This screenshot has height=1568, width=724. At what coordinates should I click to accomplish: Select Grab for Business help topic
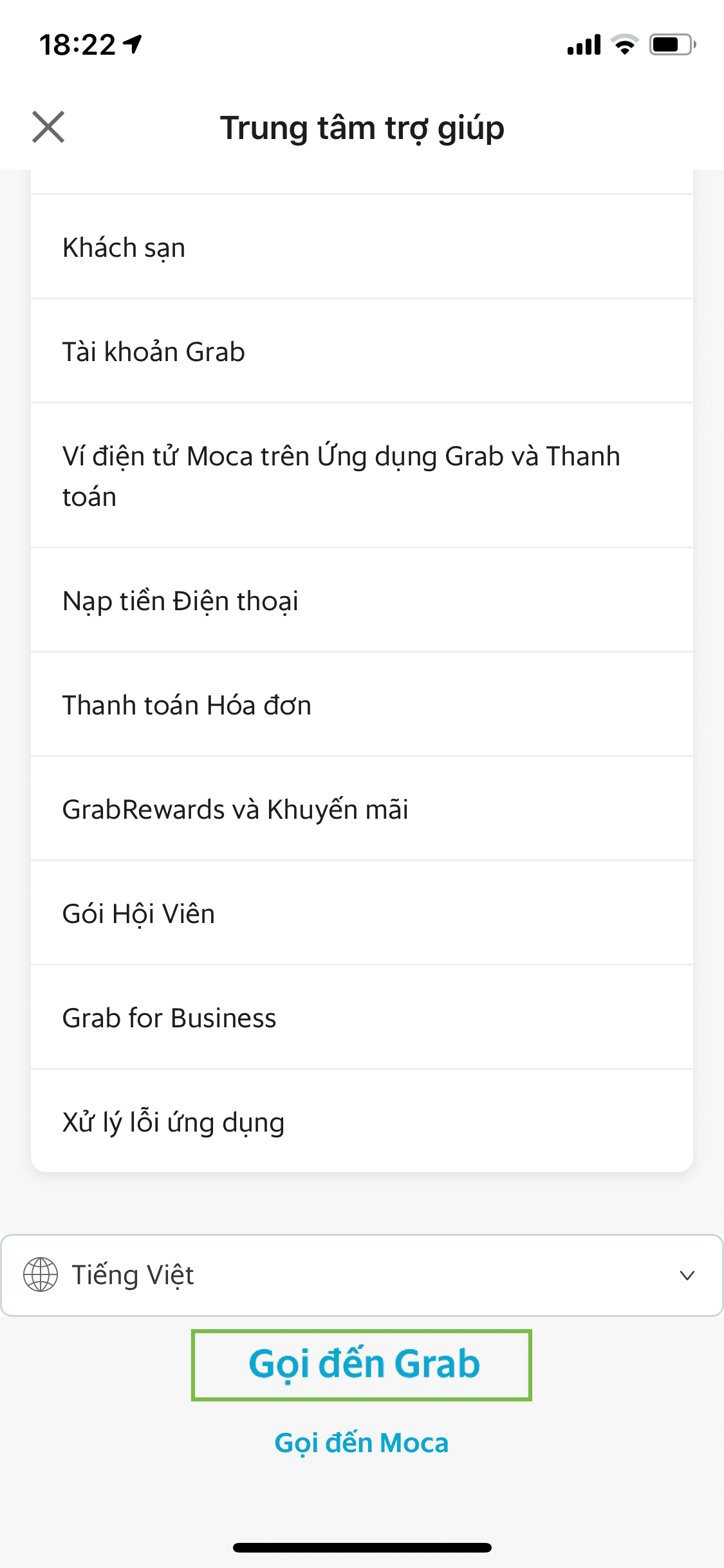[360, 1017]
